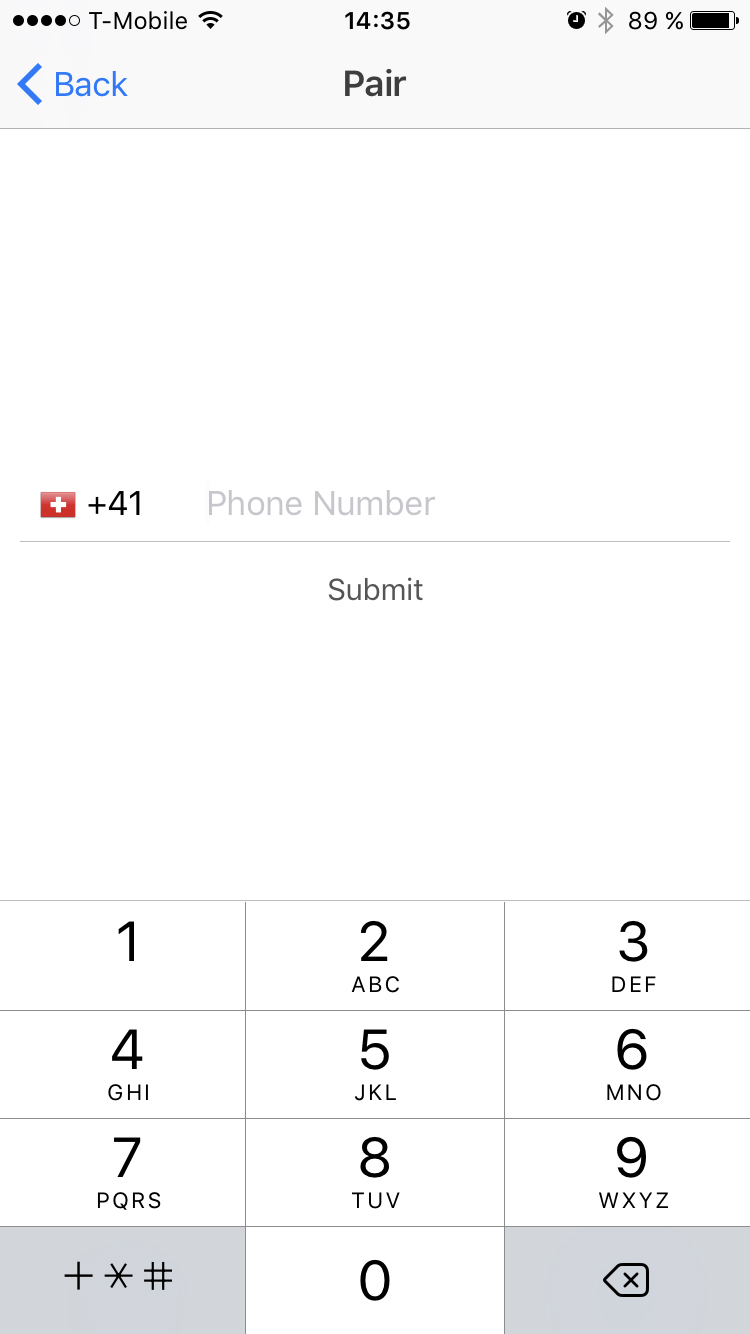This screenshot has width=750, height=1334.
Task: Delete the last digit with backspace
Action: click(628, 1280)
